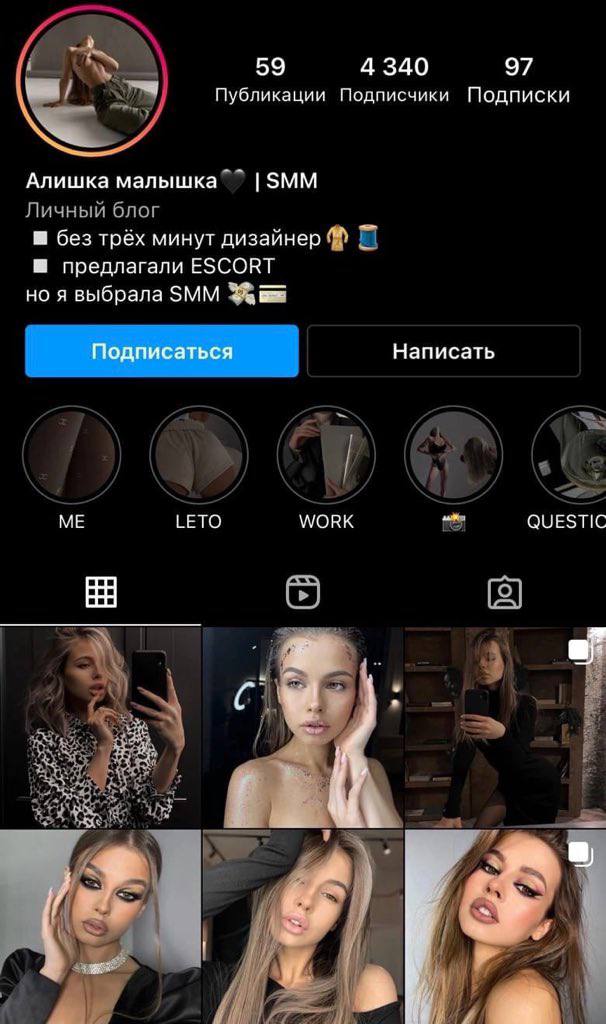Screen dimensions: 606x1024
Task: Open the bottom-middle long blonde hair post
Action: (303, 927)
